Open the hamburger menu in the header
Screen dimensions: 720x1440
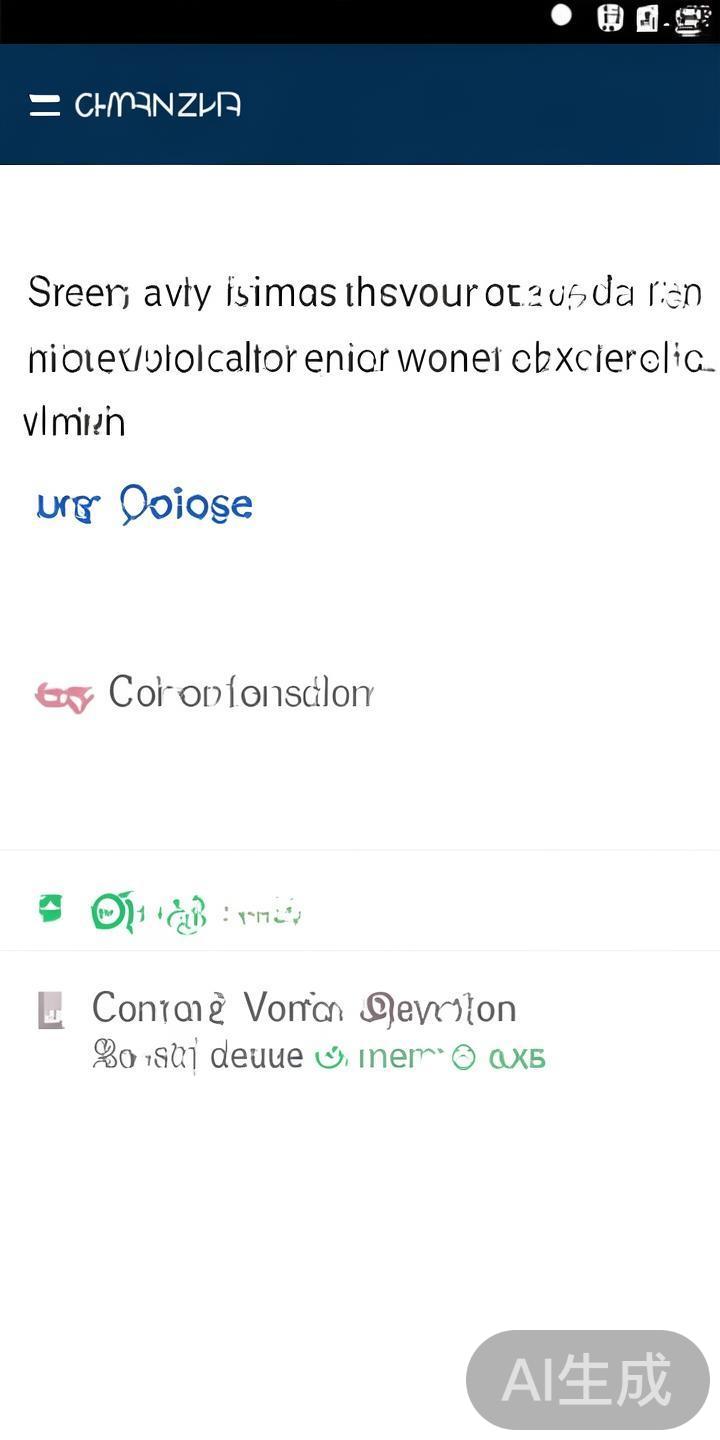pyautogui.click(x=45, y=105)
